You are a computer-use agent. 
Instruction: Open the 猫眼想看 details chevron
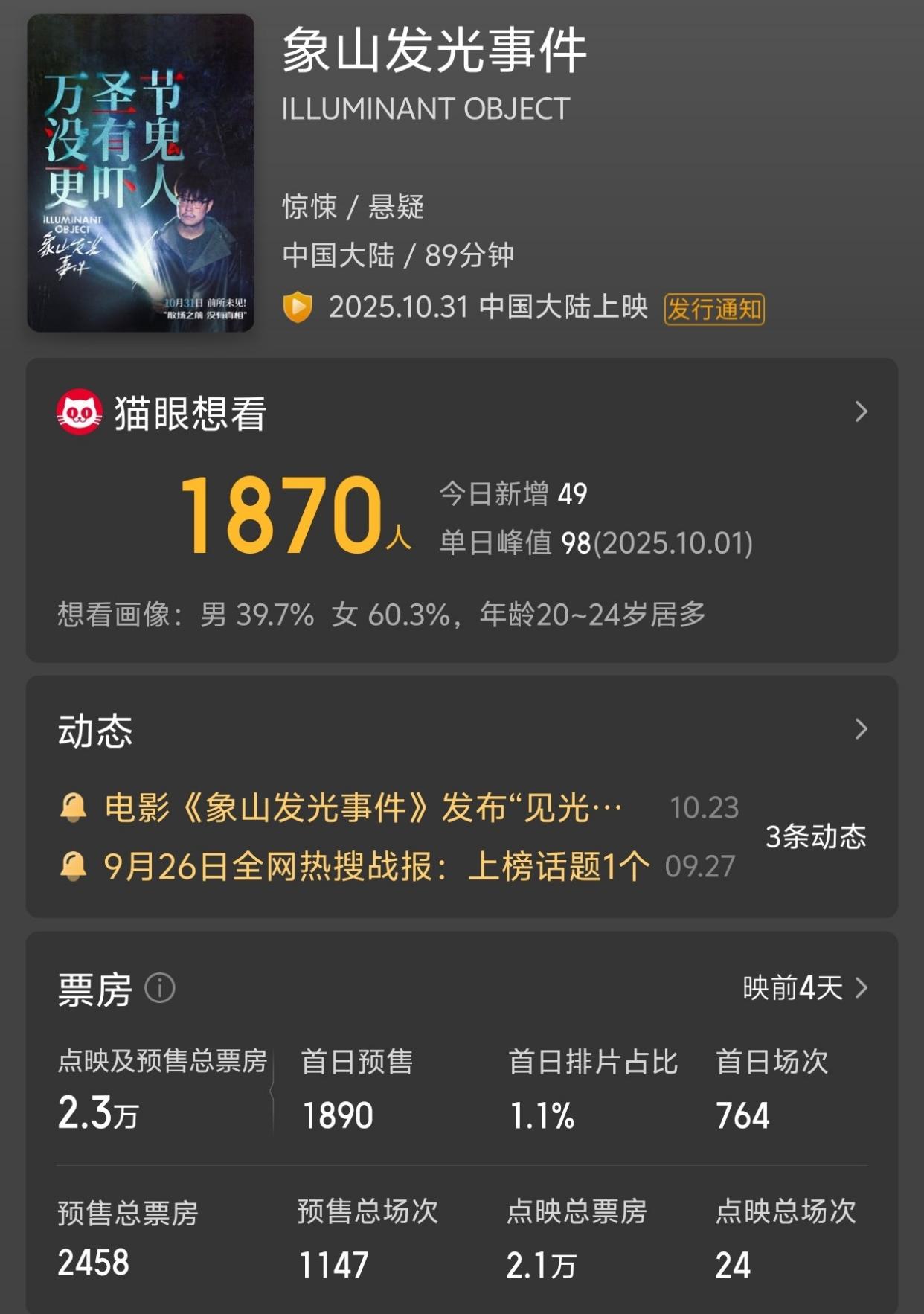coord(861,411)
